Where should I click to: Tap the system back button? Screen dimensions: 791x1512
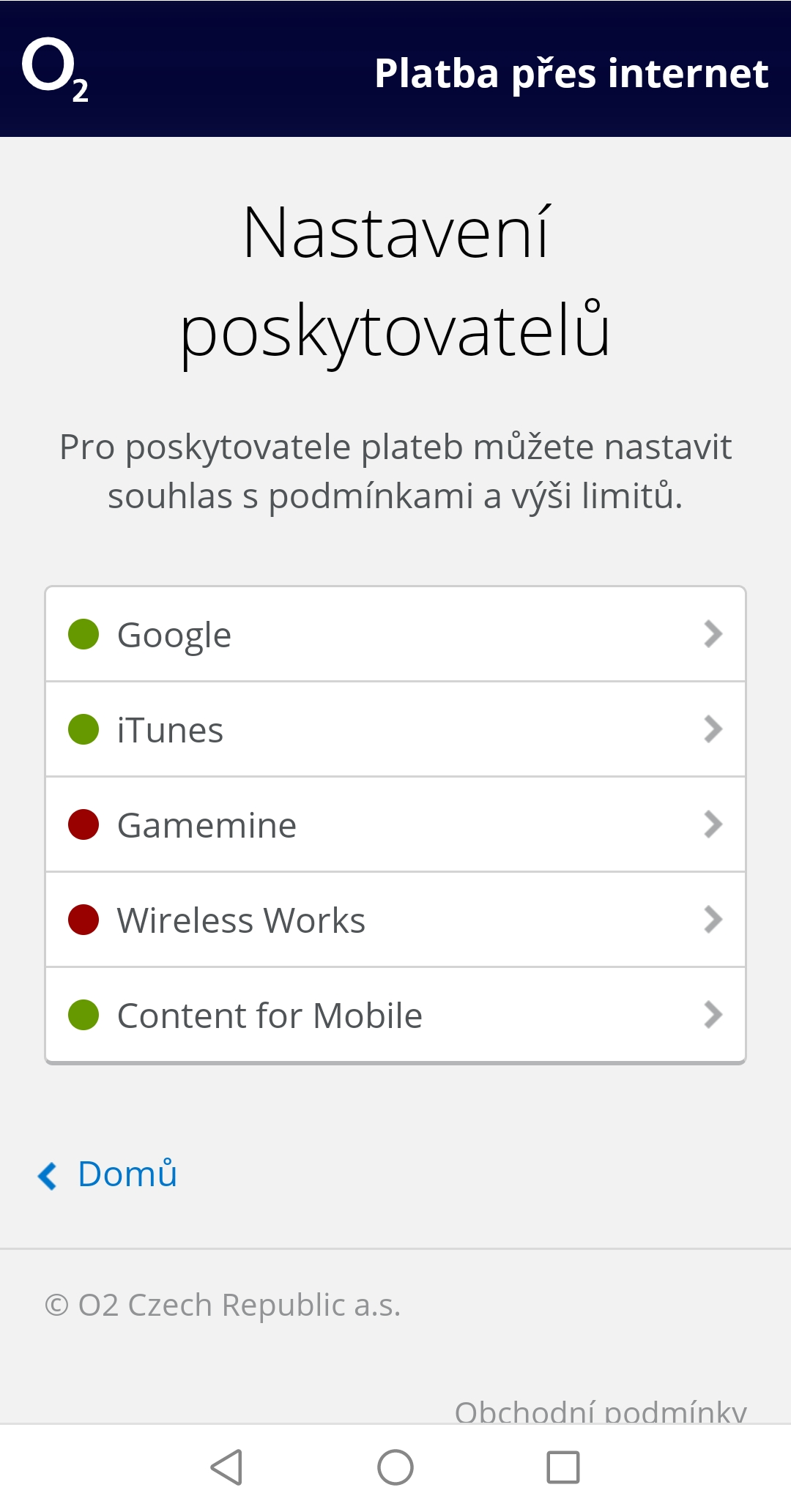click(x=226, y=1467)
